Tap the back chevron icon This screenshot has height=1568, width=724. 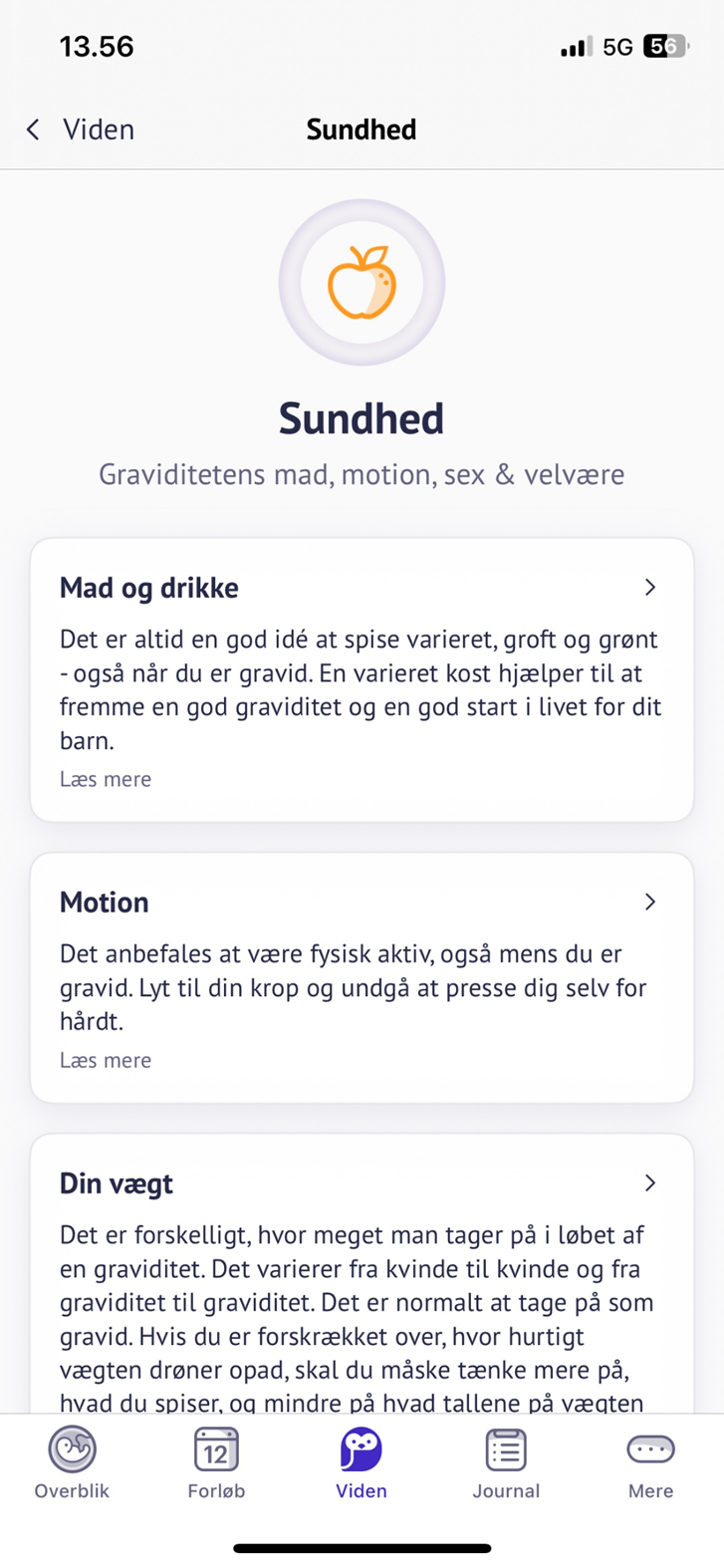coord(33,129)
